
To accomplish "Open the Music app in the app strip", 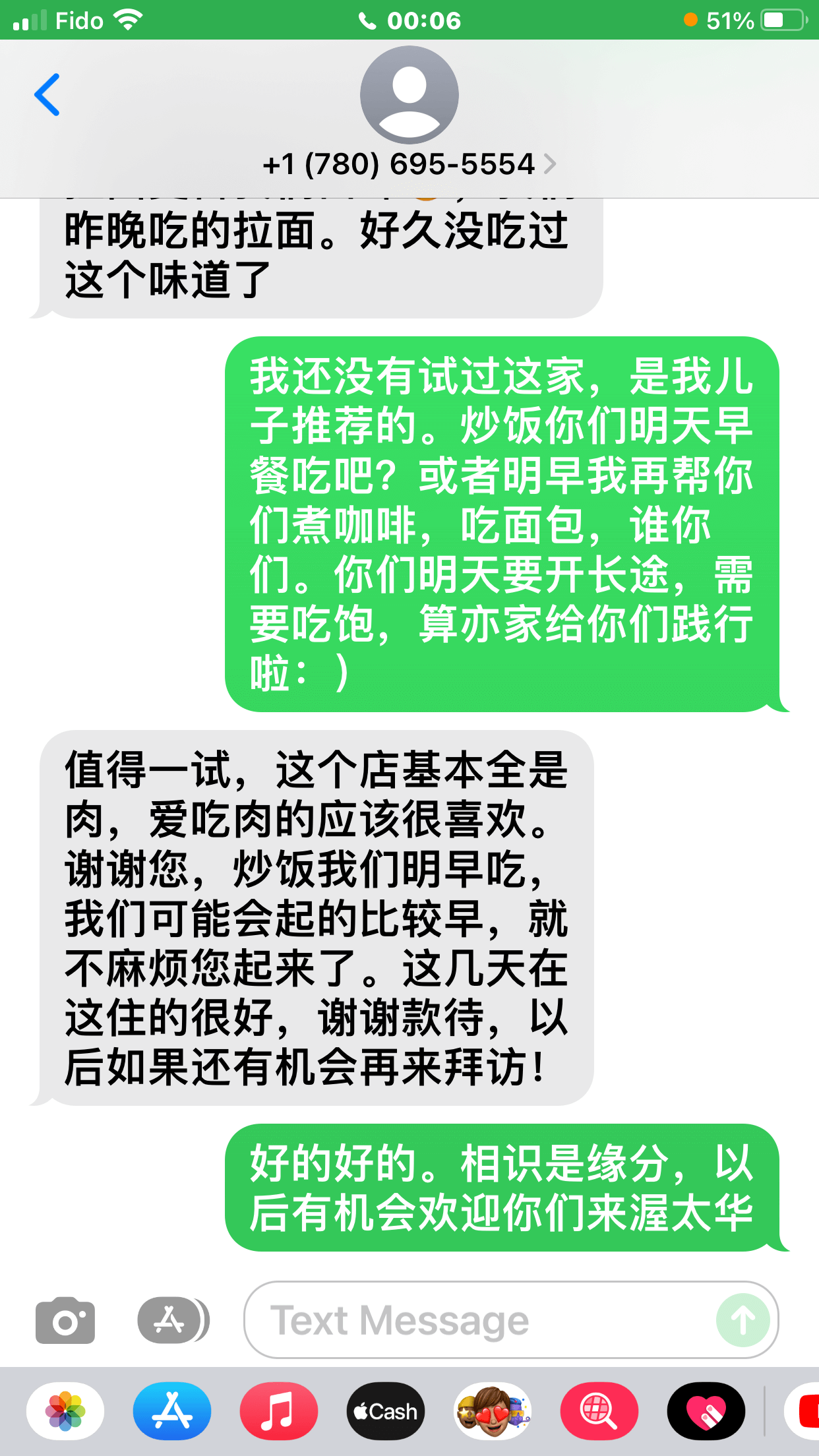I will [x=279, y=1411].
